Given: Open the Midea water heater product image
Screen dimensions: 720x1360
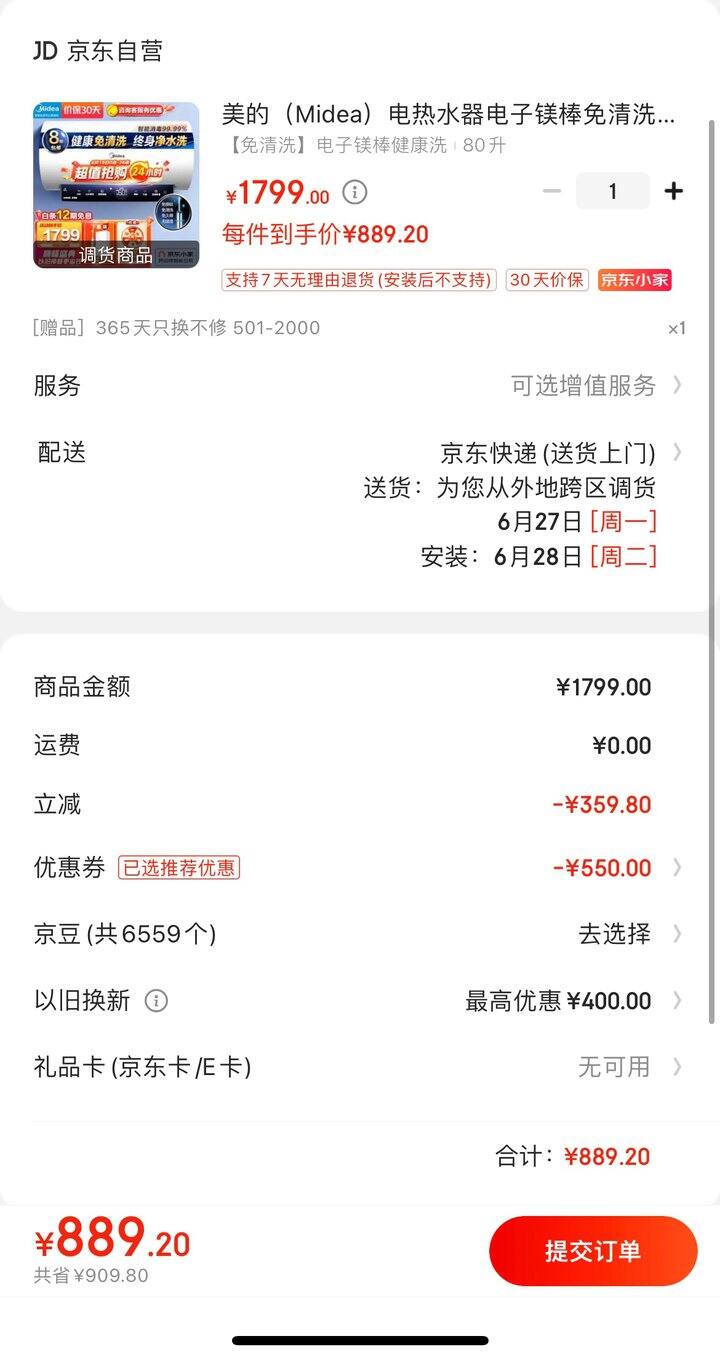Looking at the screenshot, I should (116, 185).
